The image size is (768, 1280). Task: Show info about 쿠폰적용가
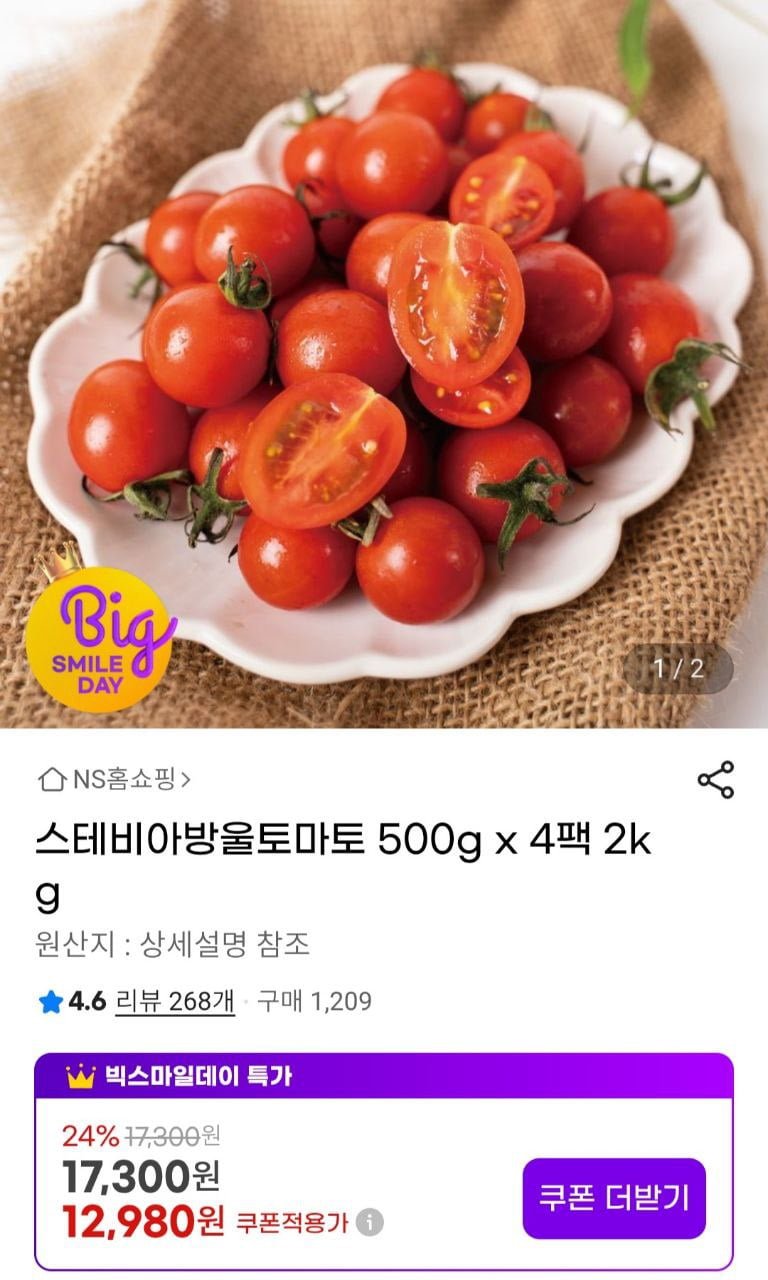370,1222
